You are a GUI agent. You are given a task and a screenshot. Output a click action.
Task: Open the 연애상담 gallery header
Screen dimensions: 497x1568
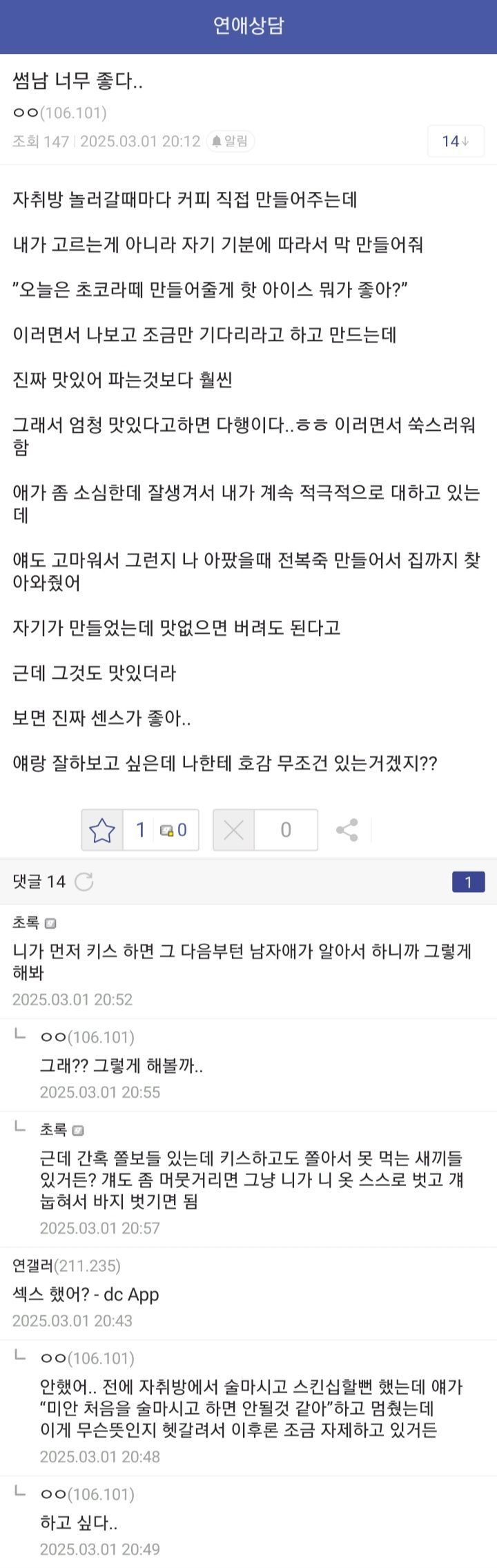[x=248, y=26]
